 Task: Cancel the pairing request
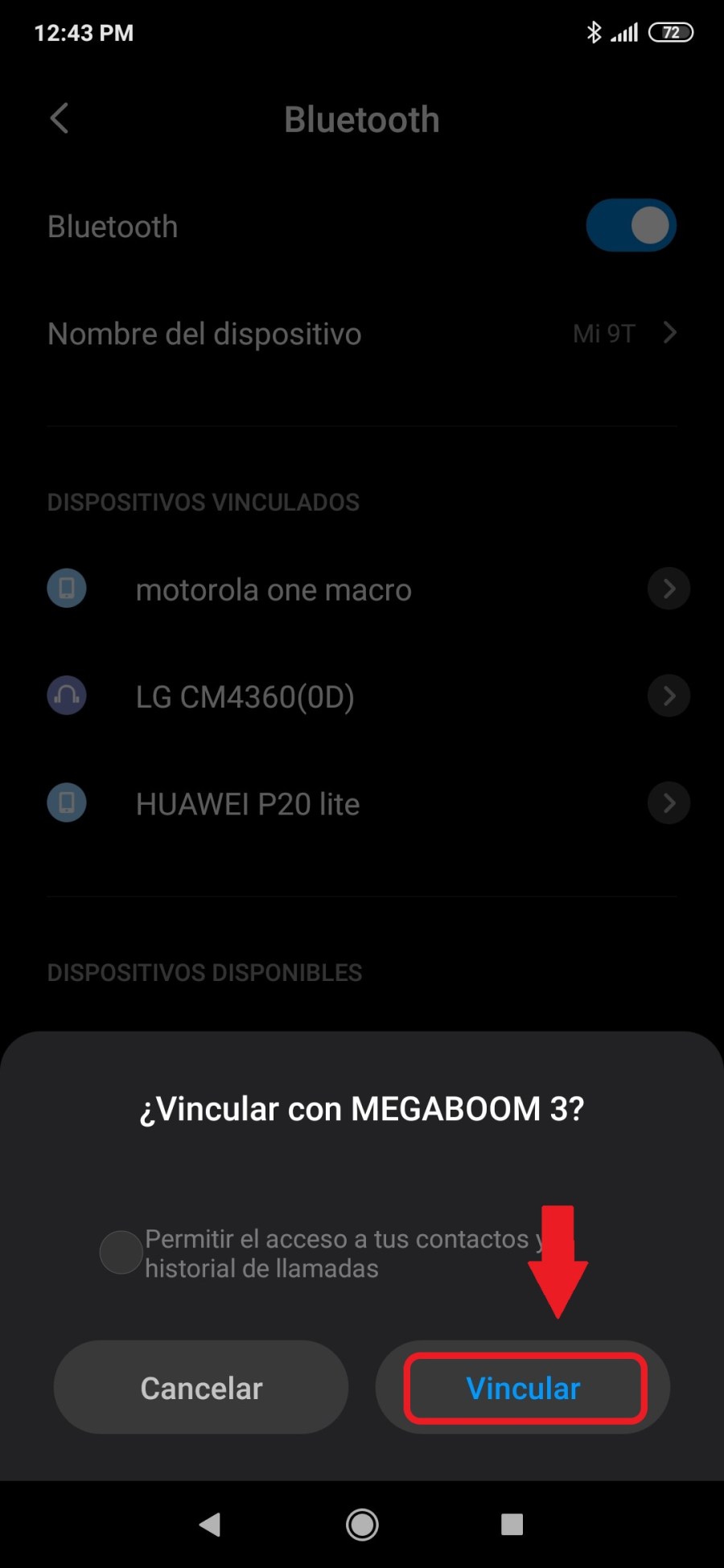(x=201, y=1388)
